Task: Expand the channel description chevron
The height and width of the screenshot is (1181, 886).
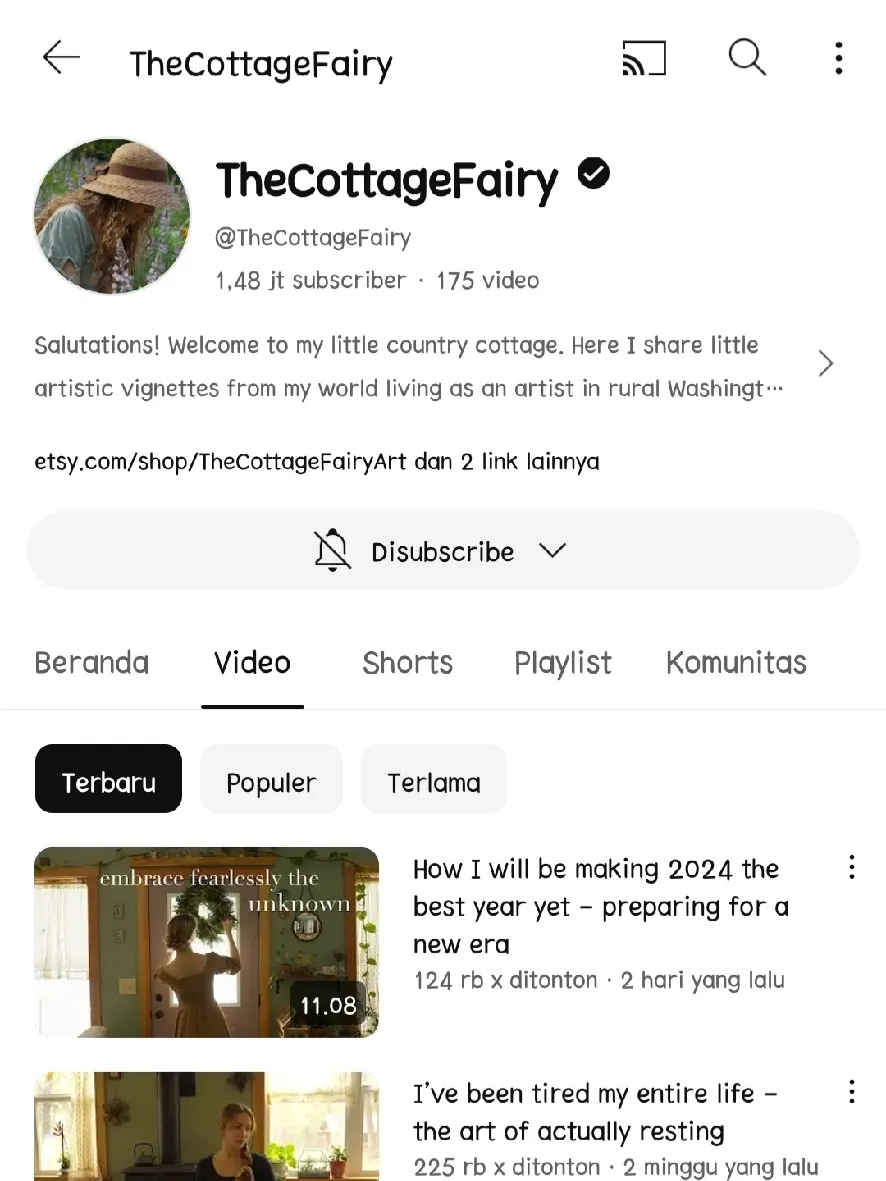Action: 825,364
